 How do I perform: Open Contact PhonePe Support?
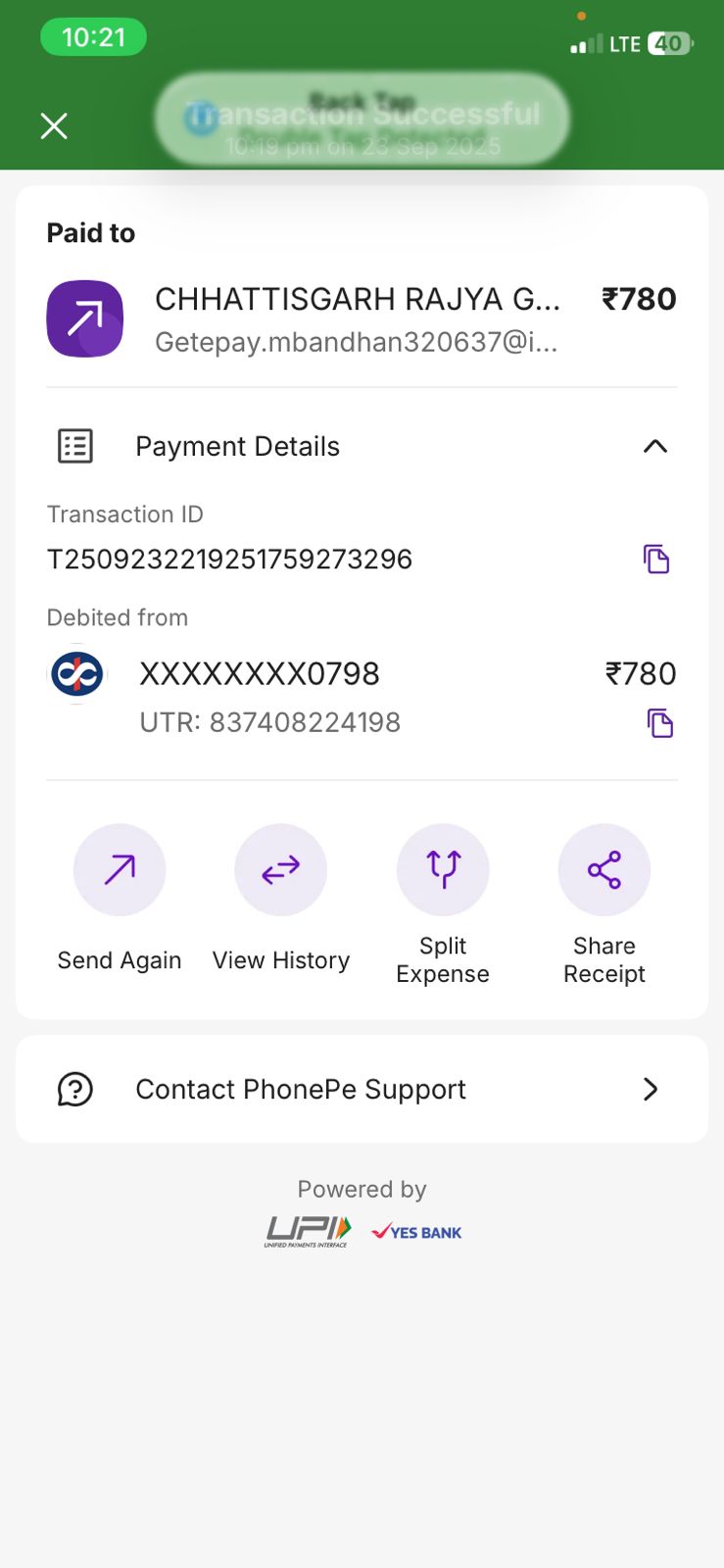pos(362,1089)
